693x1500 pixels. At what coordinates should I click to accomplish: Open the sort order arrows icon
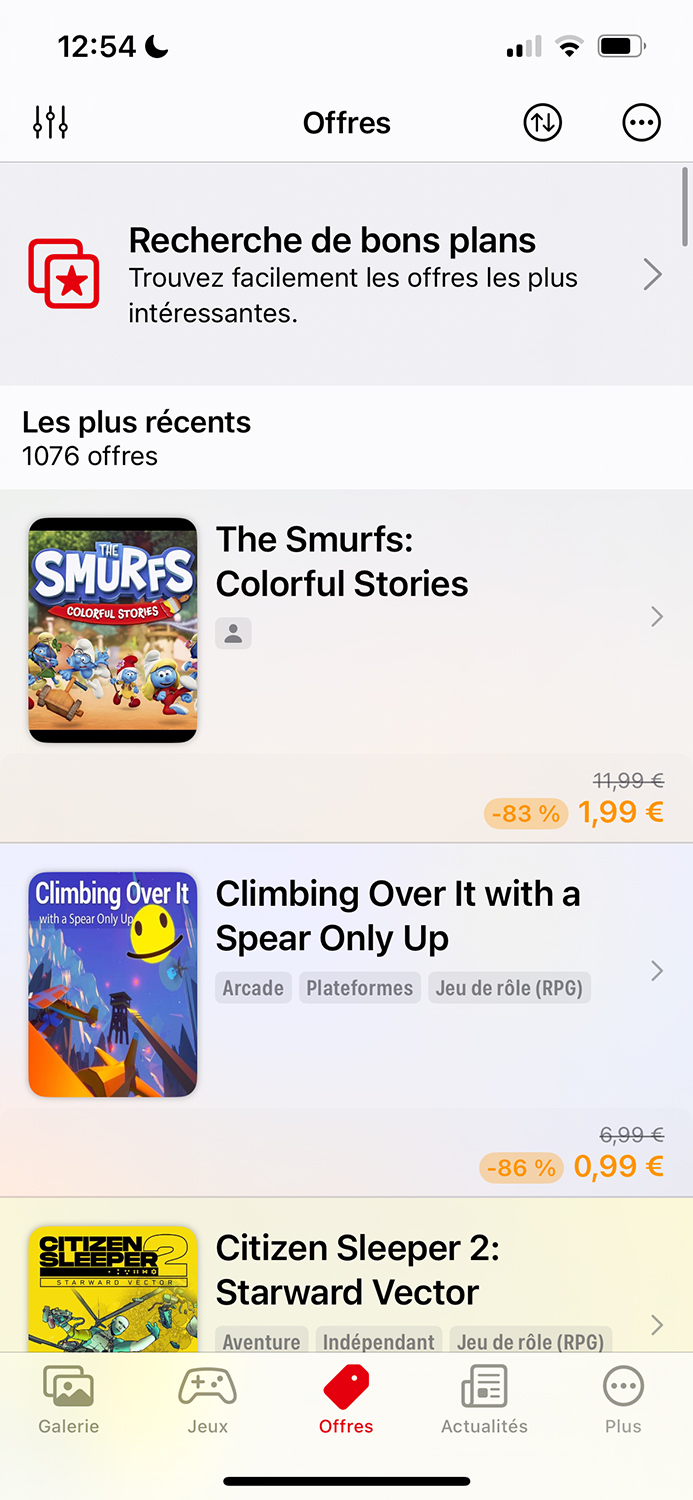click(x=542, y=123)
